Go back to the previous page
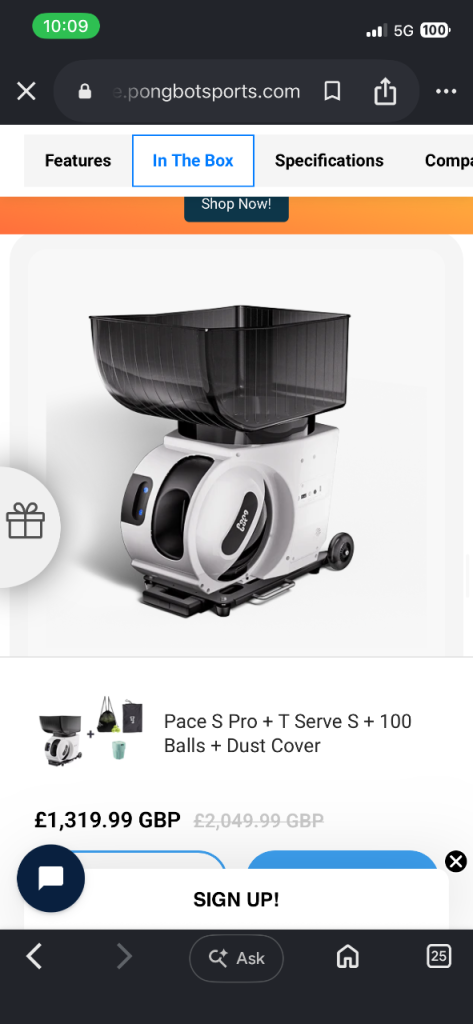Image resolution: width=473 pixels, height=1024 pixels. coord(34,957)
